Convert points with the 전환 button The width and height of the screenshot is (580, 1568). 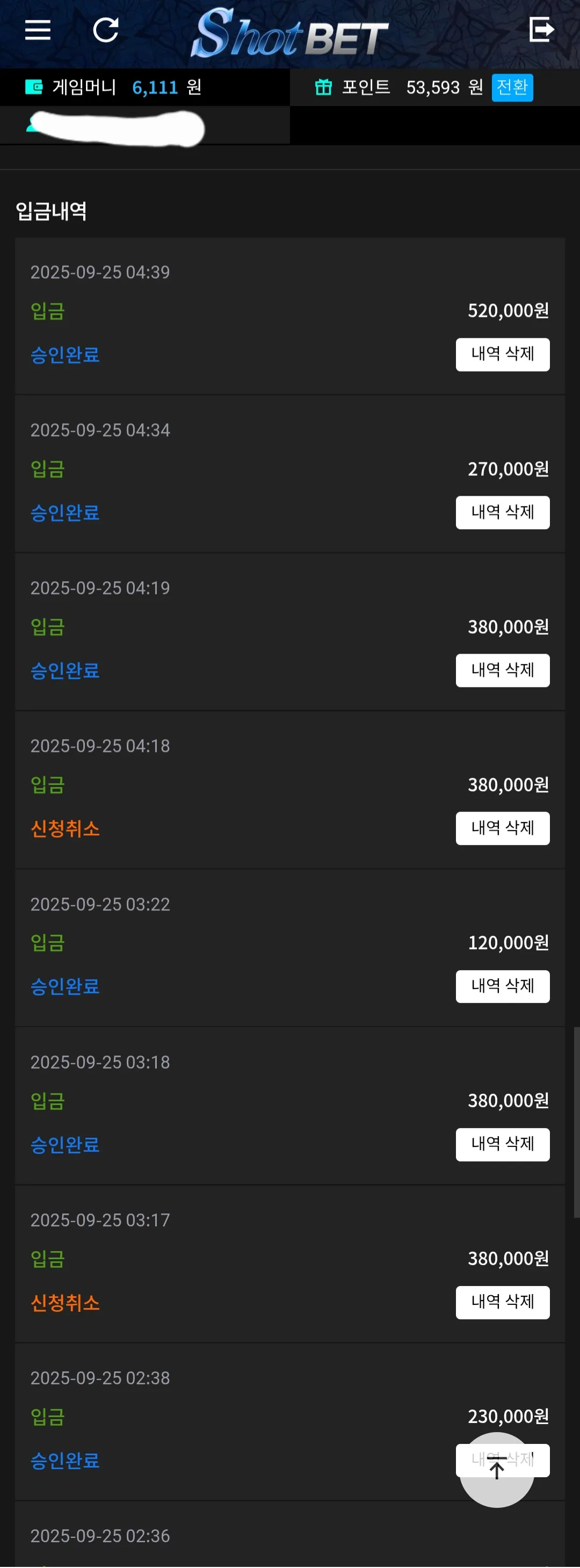(x=512, y=87)
